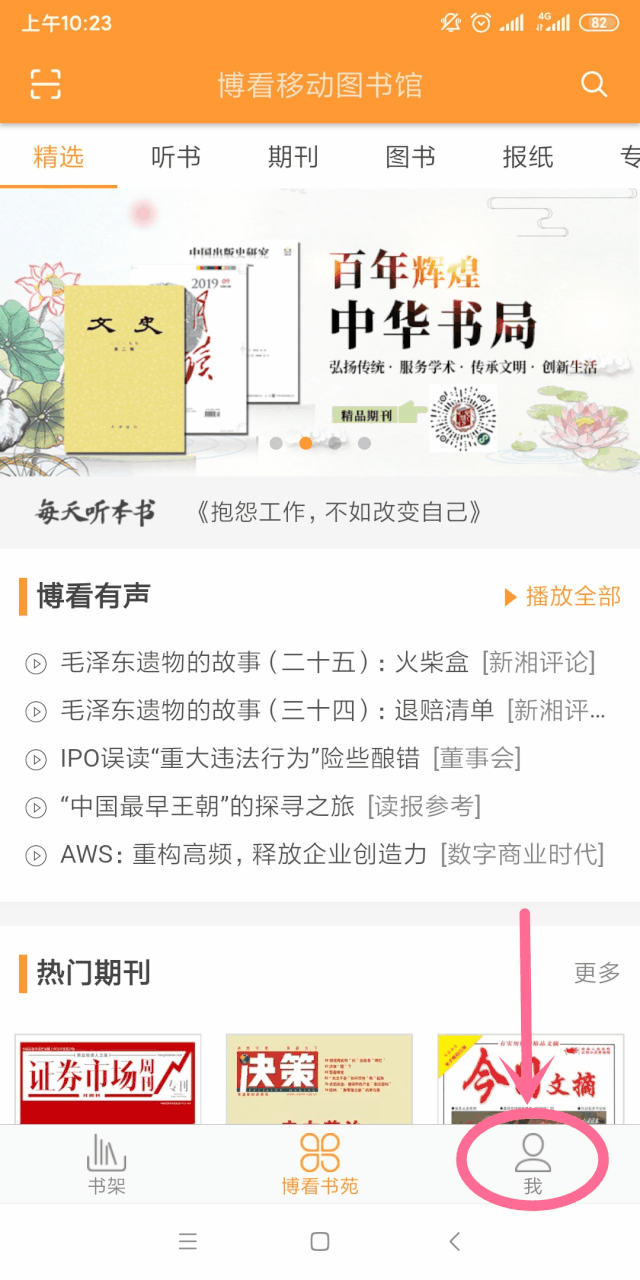Open the 我 profile tab

(x=532, y=1164)
